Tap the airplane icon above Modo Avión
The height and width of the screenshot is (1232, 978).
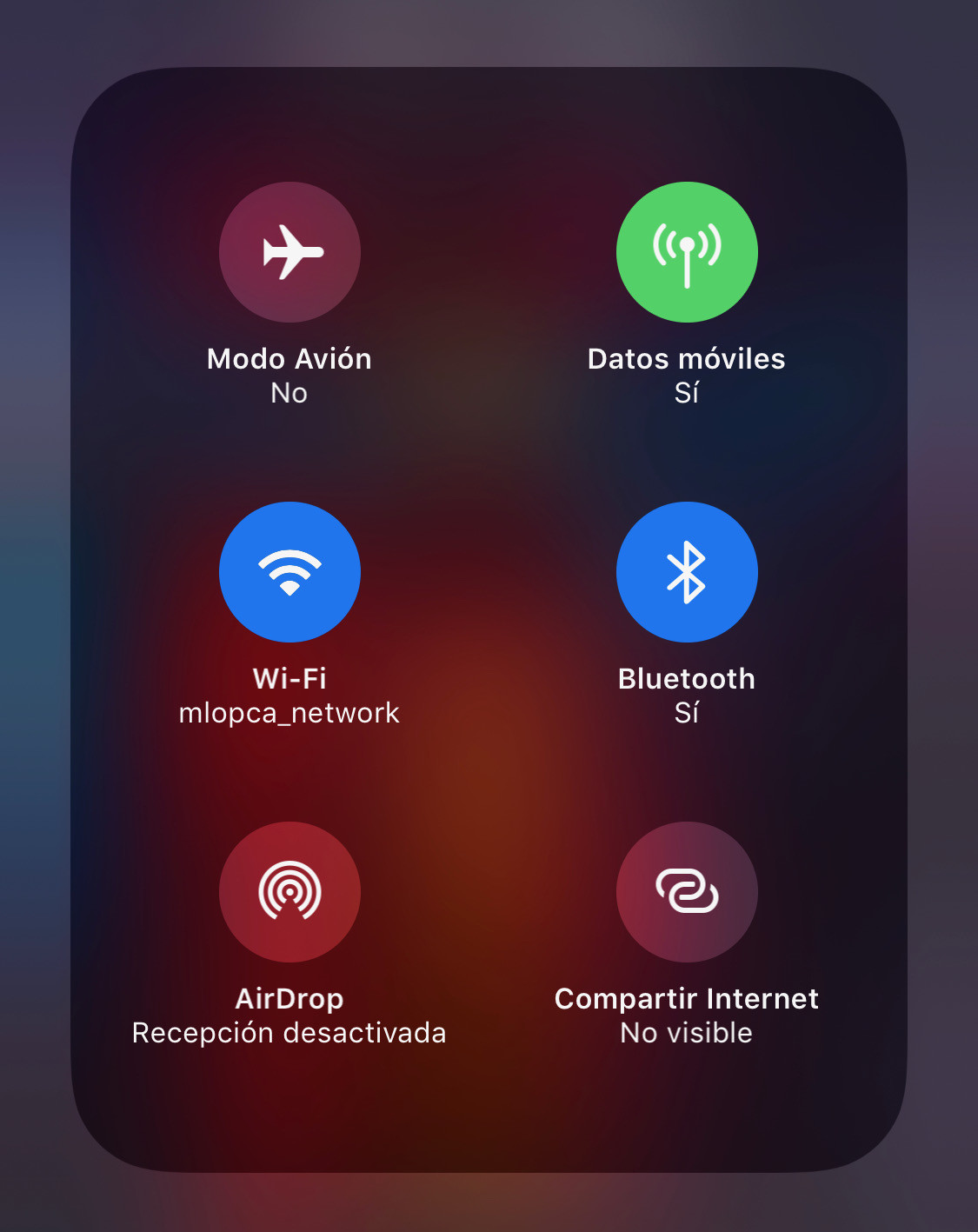(289, 252)
